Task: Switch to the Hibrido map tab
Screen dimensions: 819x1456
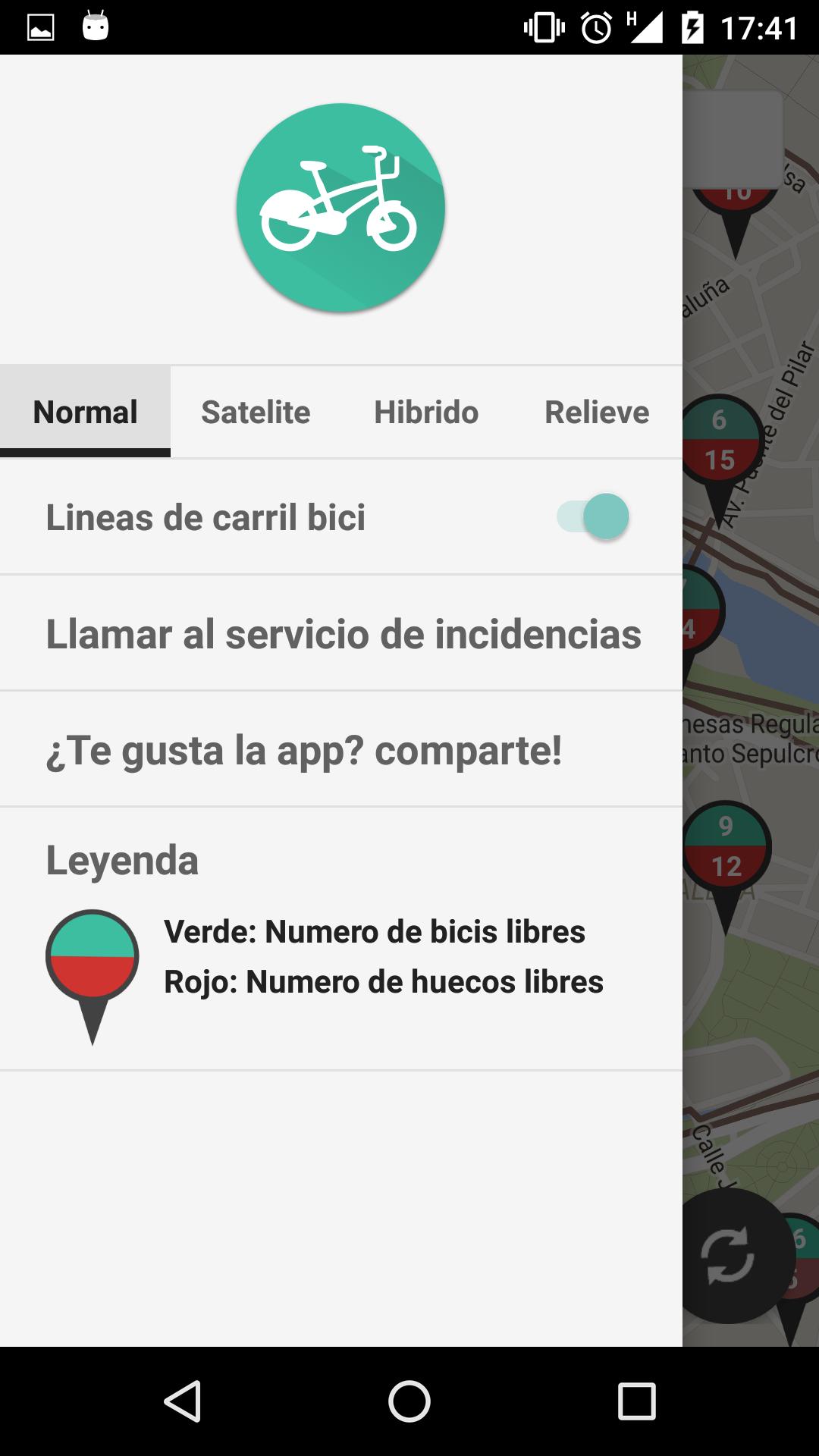Action: coord(426,412)
